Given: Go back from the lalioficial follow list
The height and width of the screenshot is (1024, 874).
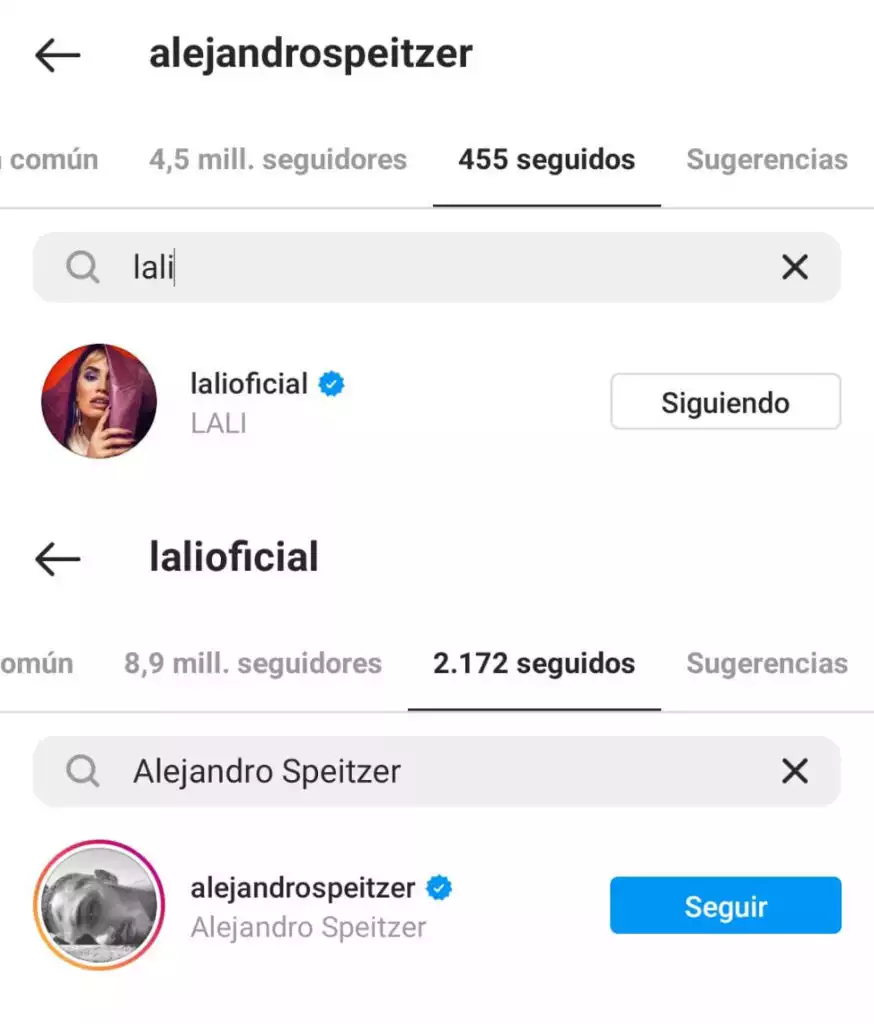Looking at the screenshot, I should pos(57,559).
